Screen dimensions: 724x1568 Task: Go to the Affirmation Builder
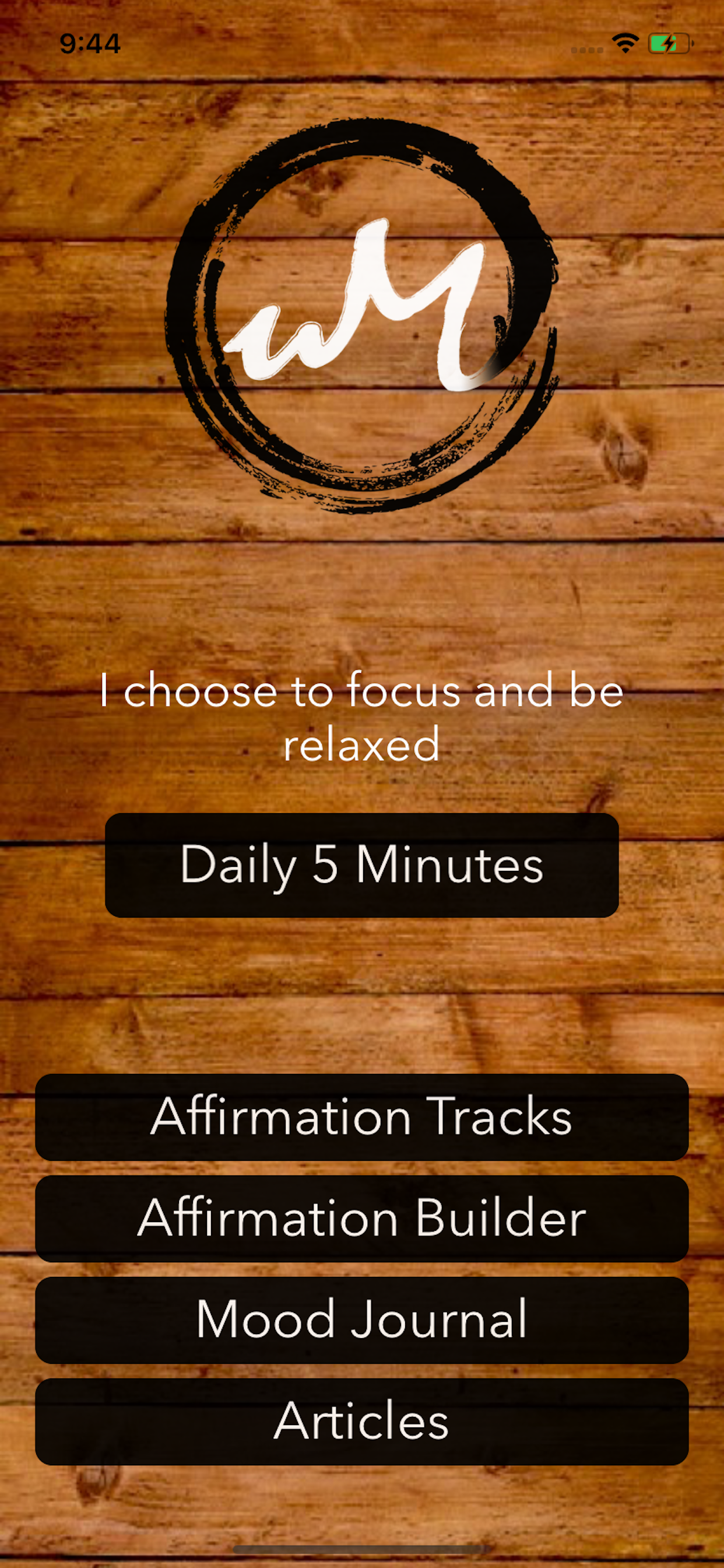(361, 1218)
